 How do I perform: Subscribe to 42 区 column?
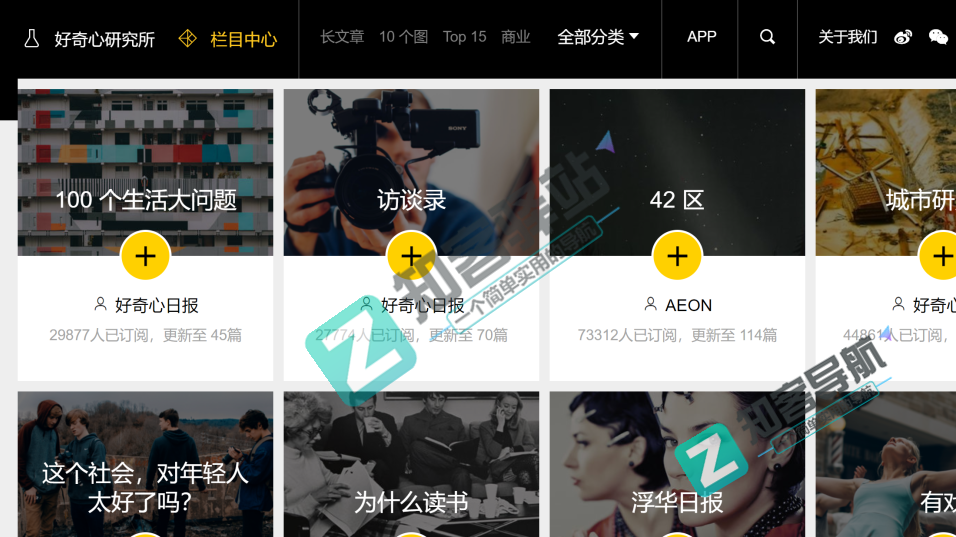coord(677,256)
